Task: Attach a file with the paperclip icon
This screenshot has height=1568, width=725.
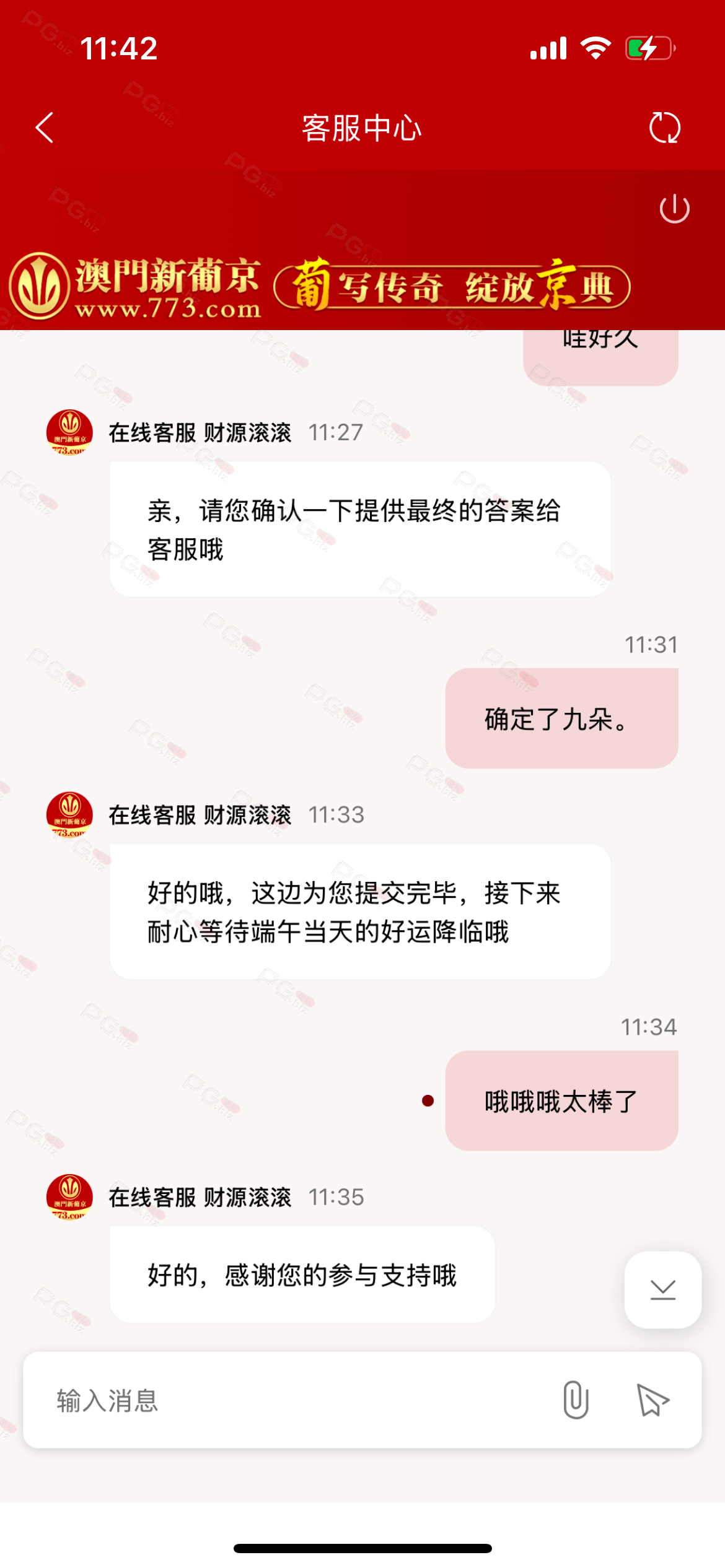Action: [x=576, y=1400]
